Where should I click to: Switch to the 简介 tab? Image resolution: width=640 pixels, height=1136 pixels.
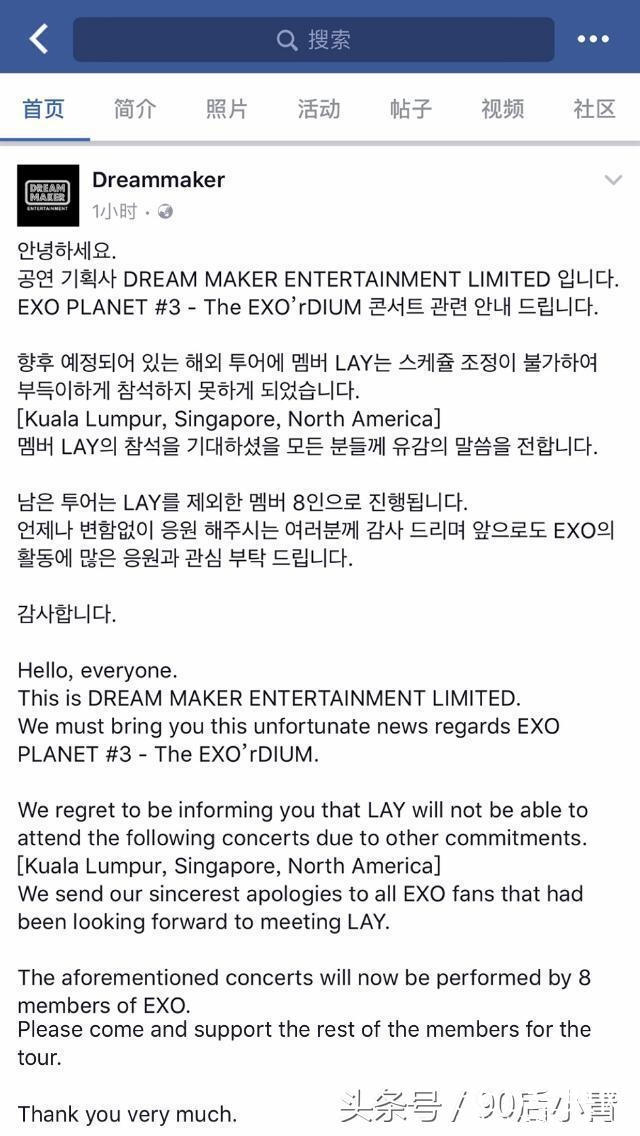pos(135,109)
